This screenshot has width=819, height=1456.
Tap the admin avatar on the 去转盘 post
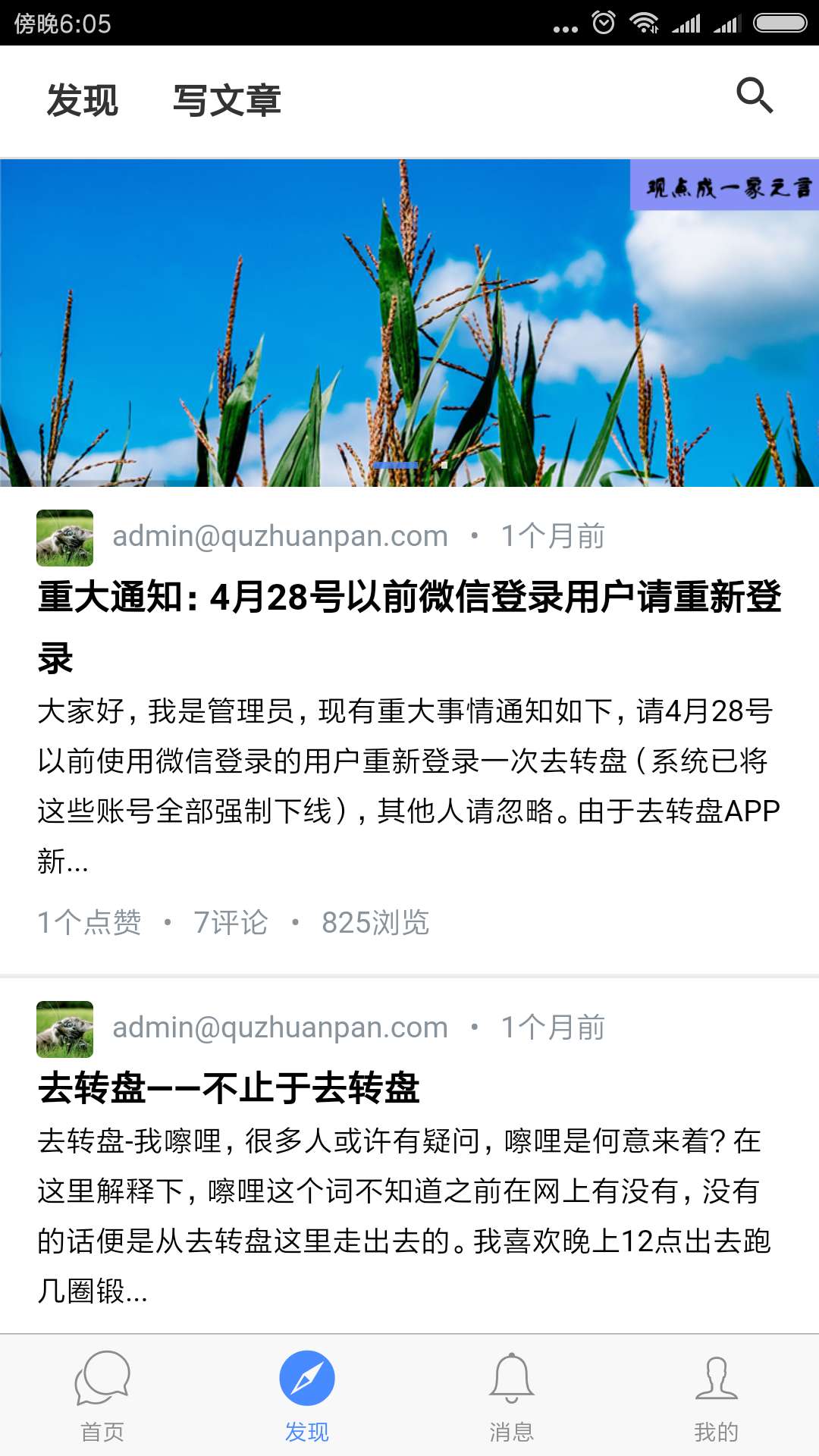coord(65,1029)
